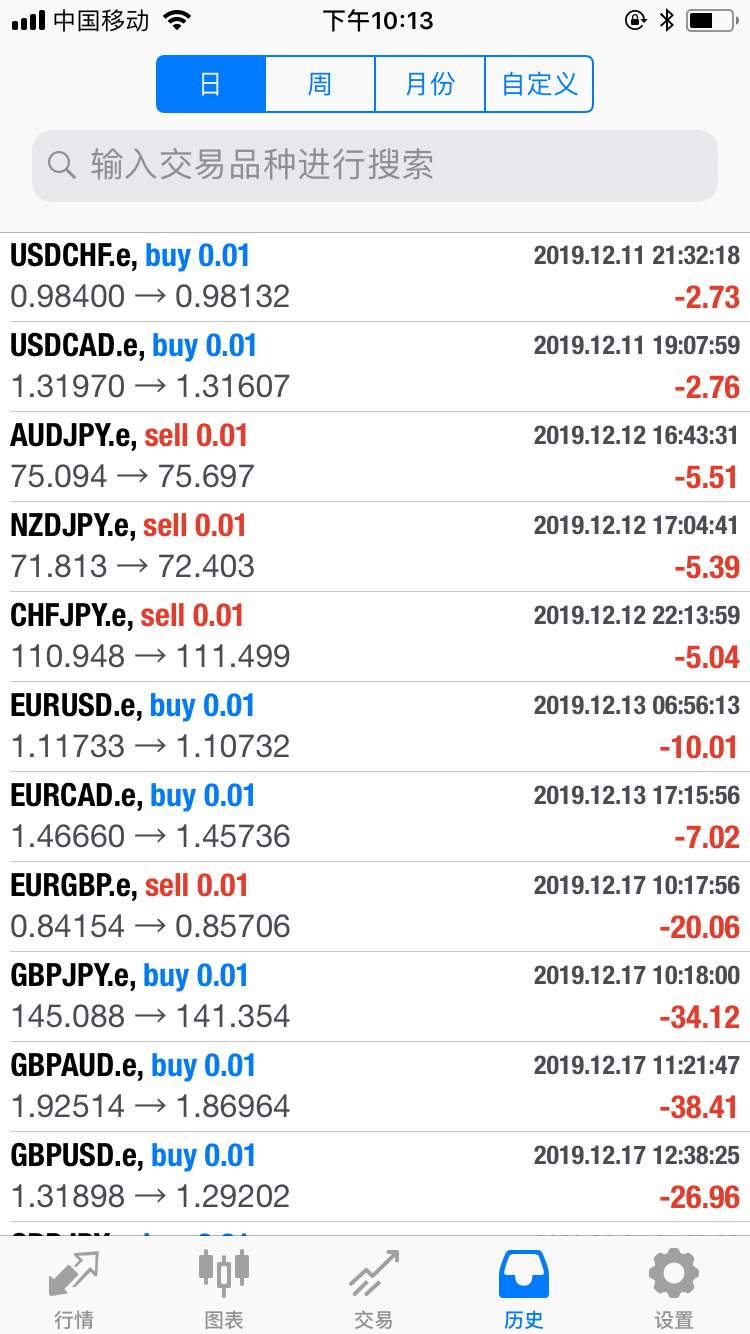750x1334 pixels.
Task: Open the EURUSD.e buy trade record
Action: click(x=375, y=727)
